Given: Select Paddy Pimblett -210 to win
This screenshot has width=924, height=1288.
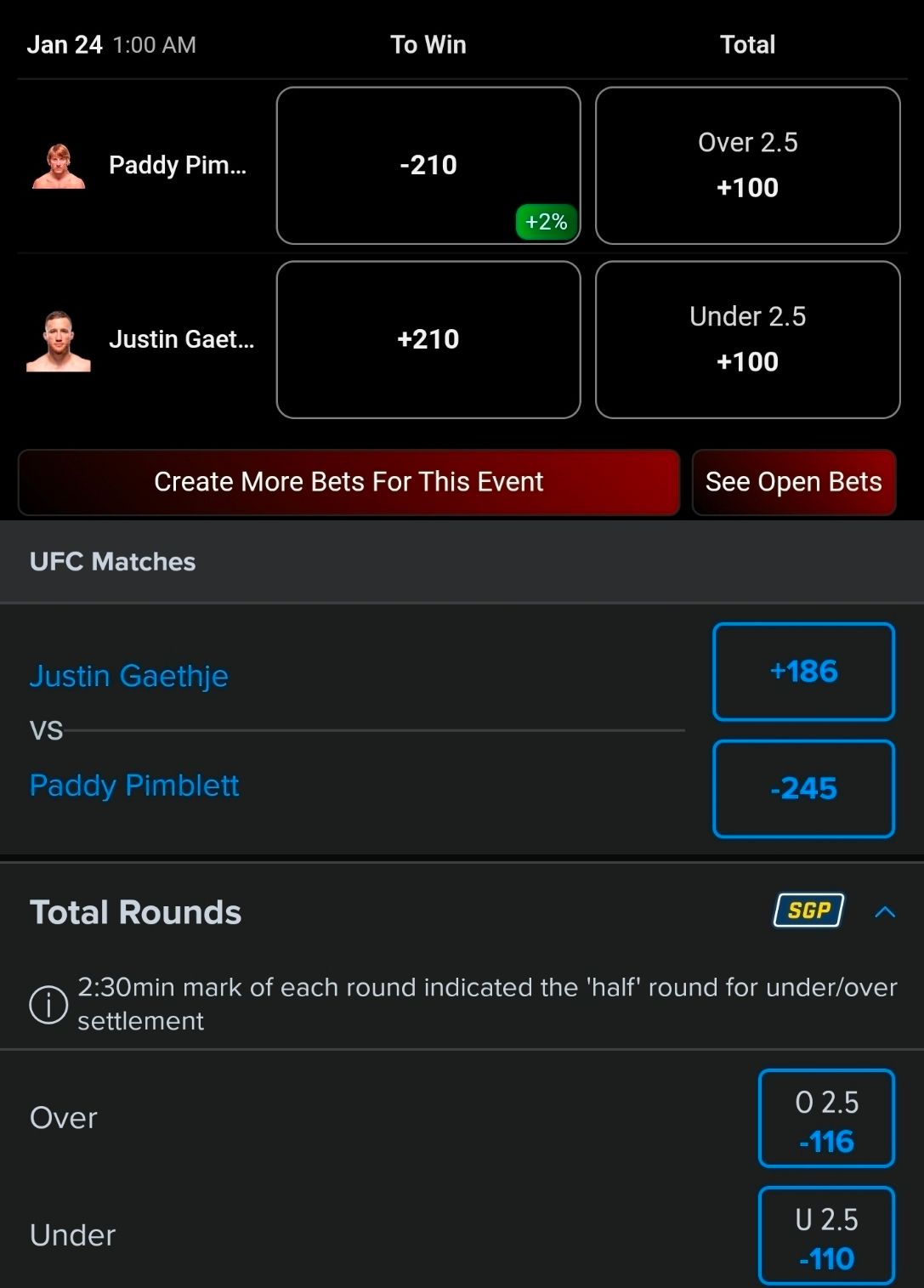Looking at the screenshot, I should pos(428,165).
